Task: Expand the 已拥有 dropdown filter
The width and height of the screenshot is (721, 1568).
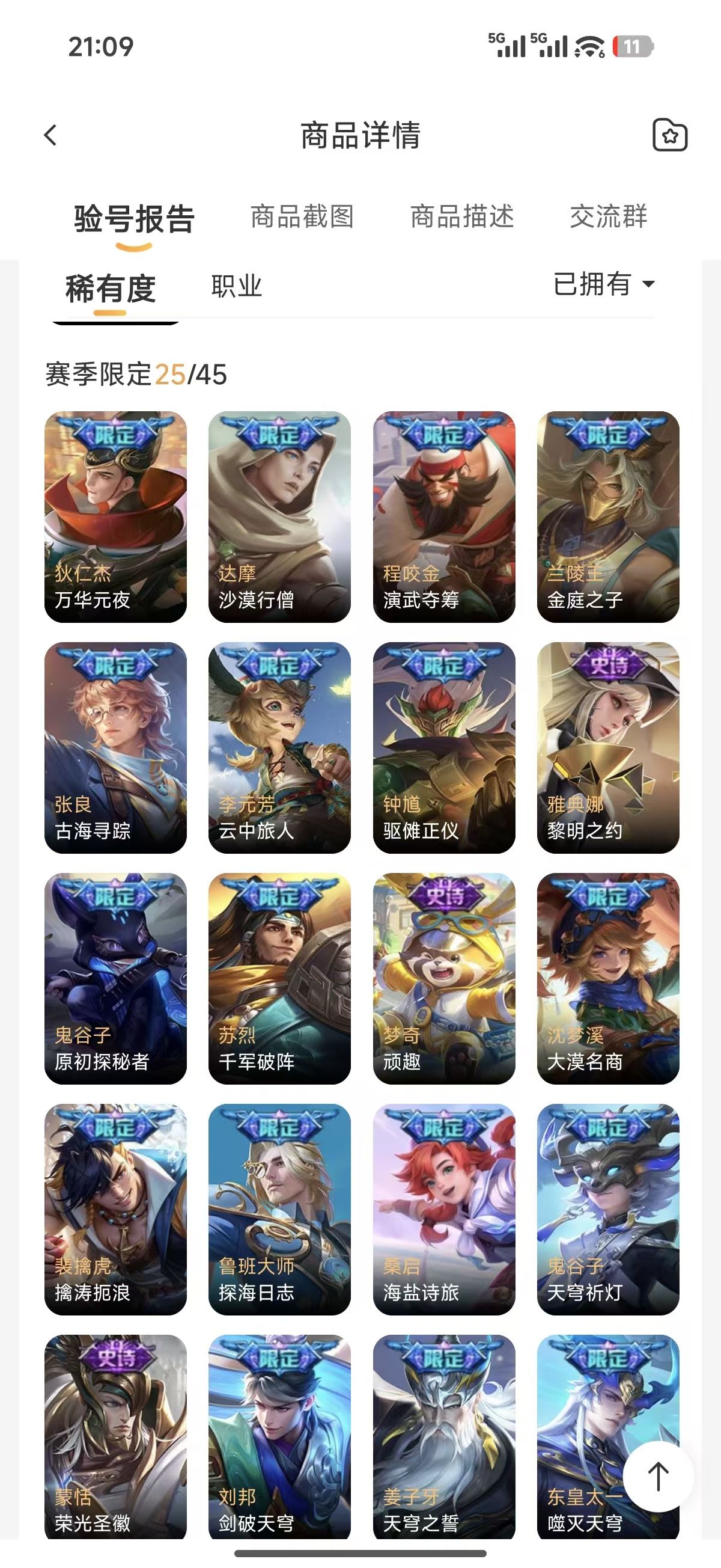Action: (604, 284)
